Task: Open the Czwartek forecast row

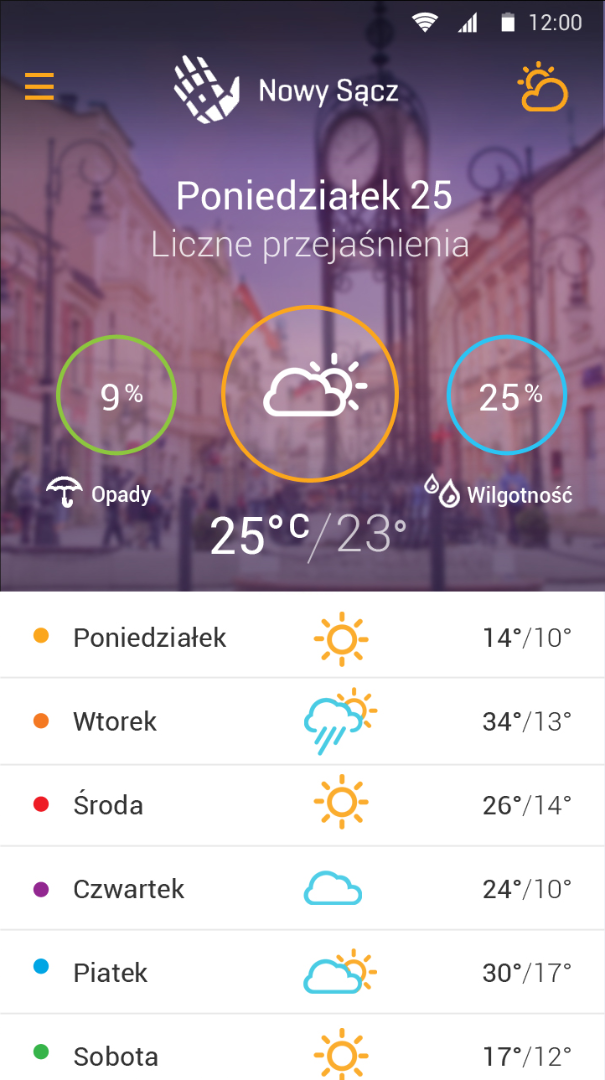Action: [x=302, y=889]
